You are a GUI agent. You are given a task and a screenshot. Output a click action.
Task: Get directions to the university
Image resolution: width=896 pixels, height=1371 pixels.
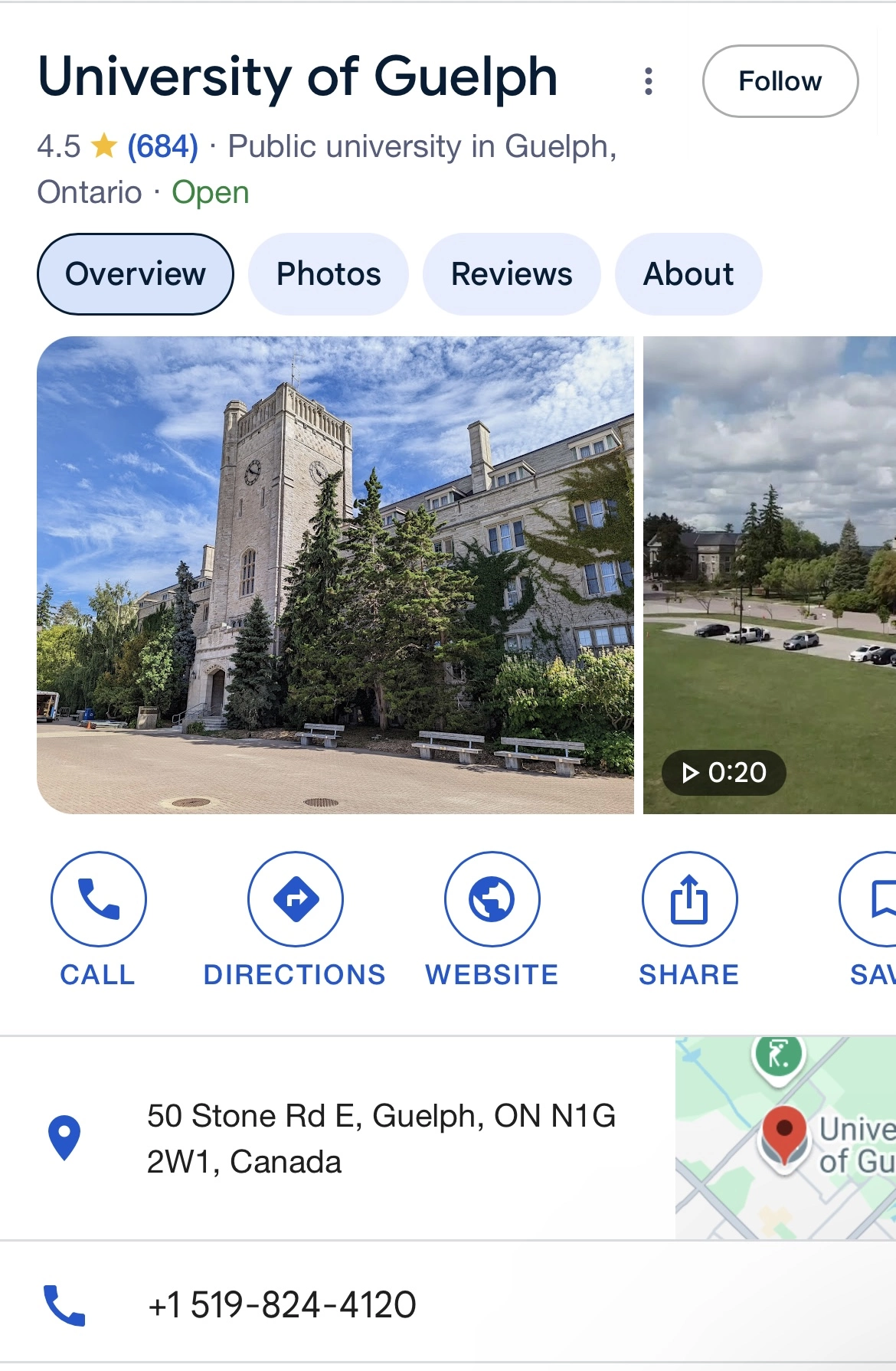click(x=295, y=919)
